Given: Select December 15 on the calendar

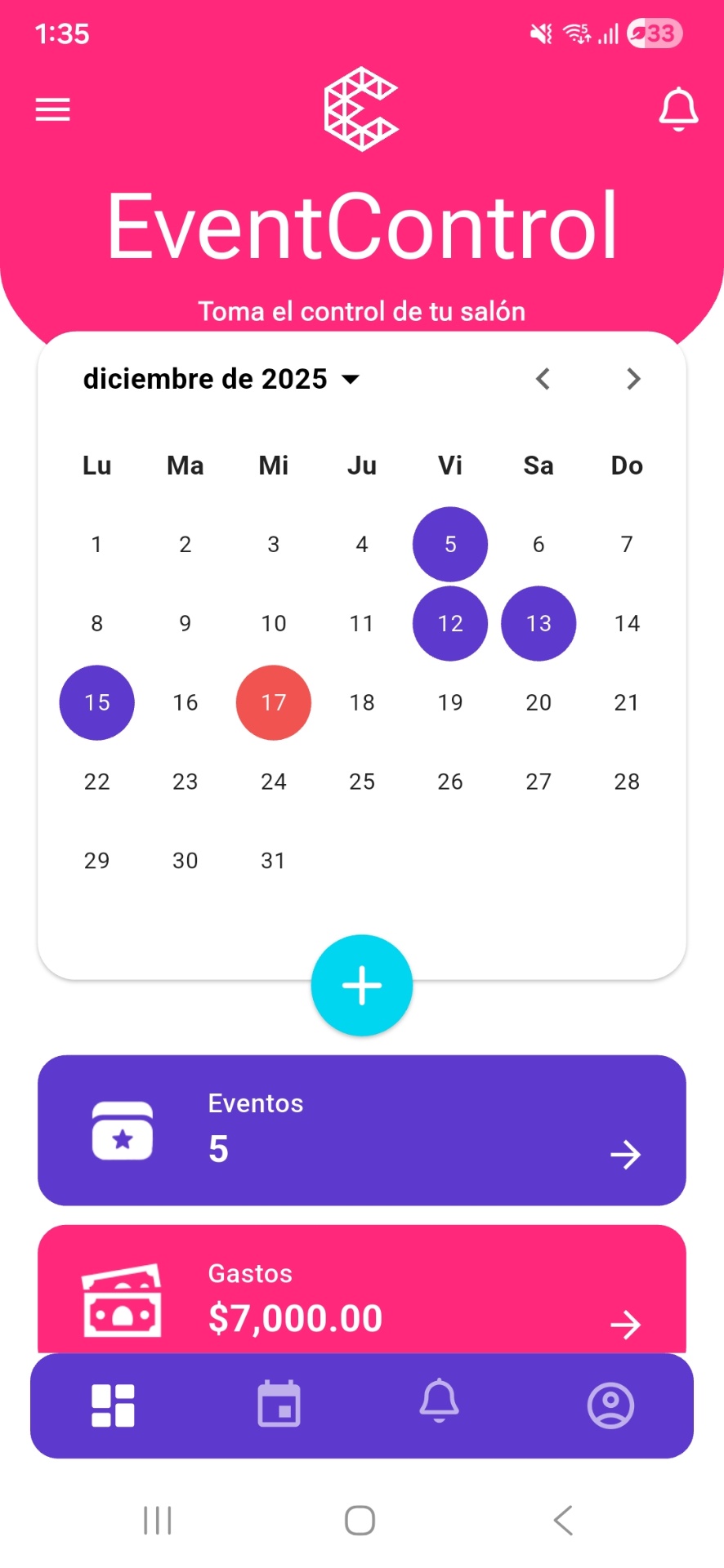Looking at the screenshot, I should tap(97, 703).
